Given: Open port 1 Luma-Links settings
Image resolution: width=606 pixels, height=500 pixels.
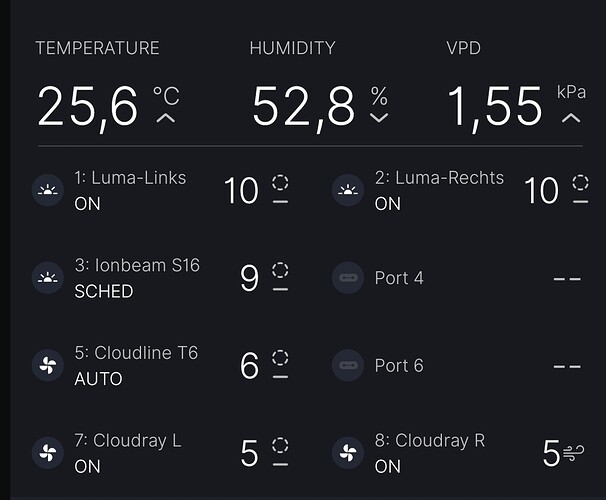Looking at the screenshot, I should click(x=130, y=189).
